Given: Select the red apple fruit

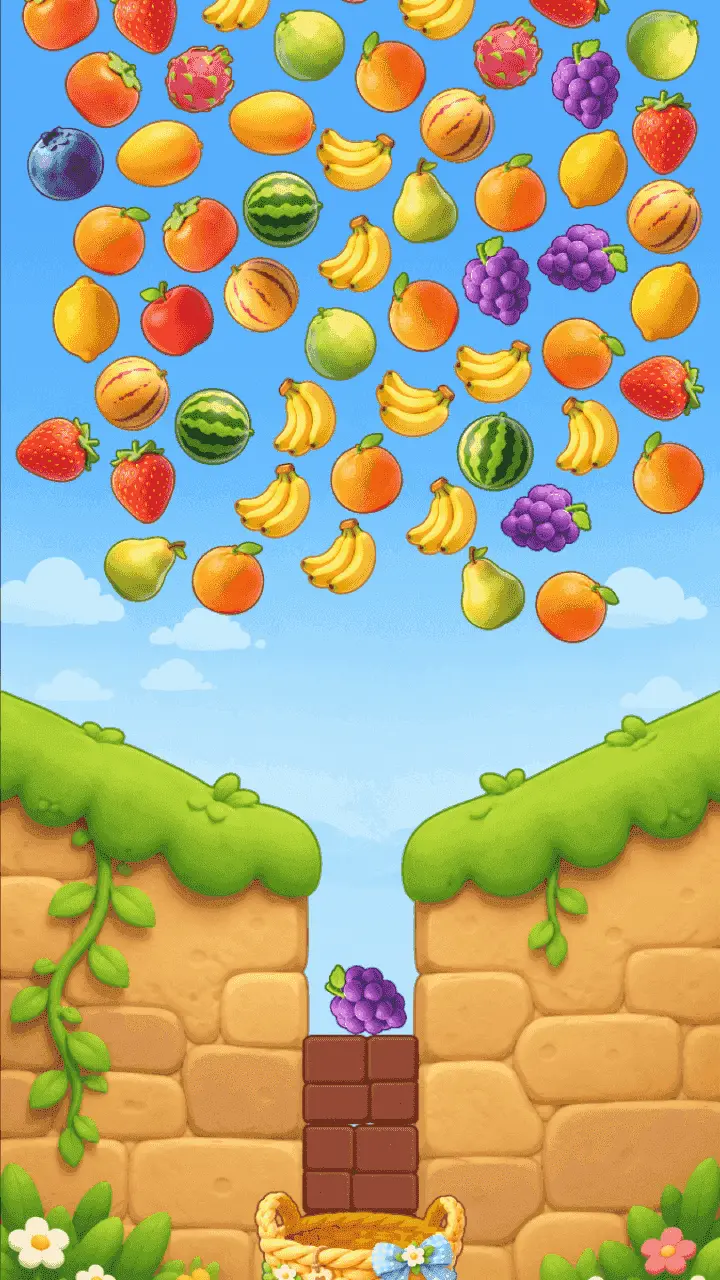Looking at the screenshot, I should pos(176,319).
